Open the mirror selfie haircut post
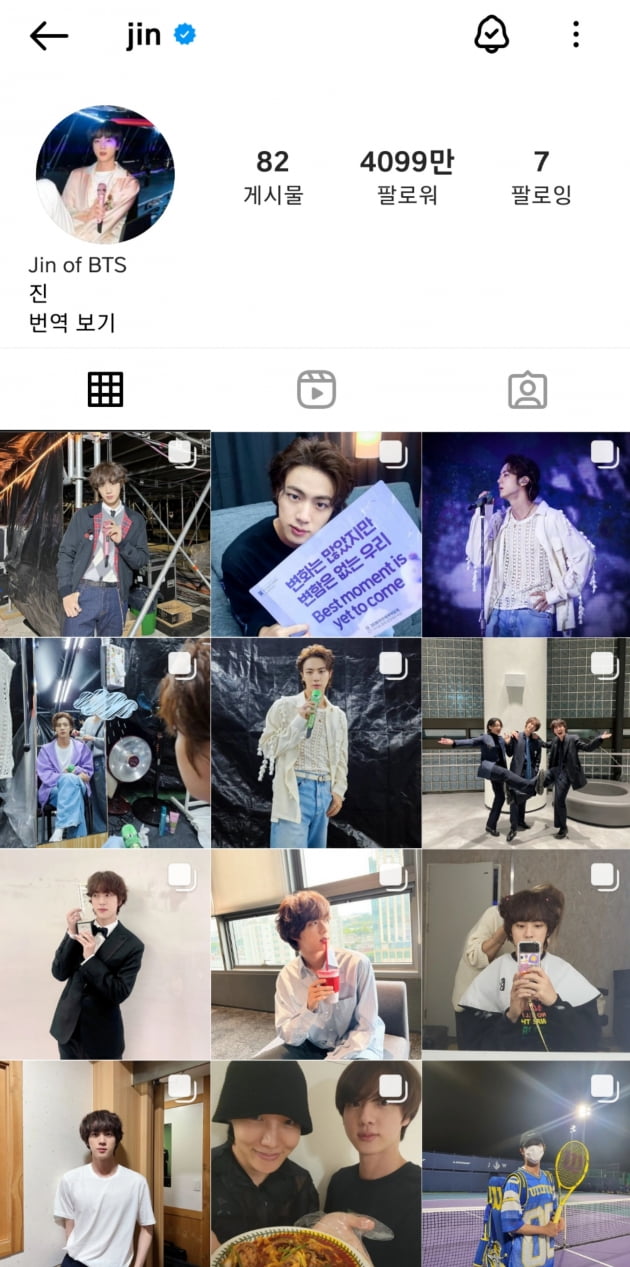This screenshot has width=630, height=1267. pos(526,954)
